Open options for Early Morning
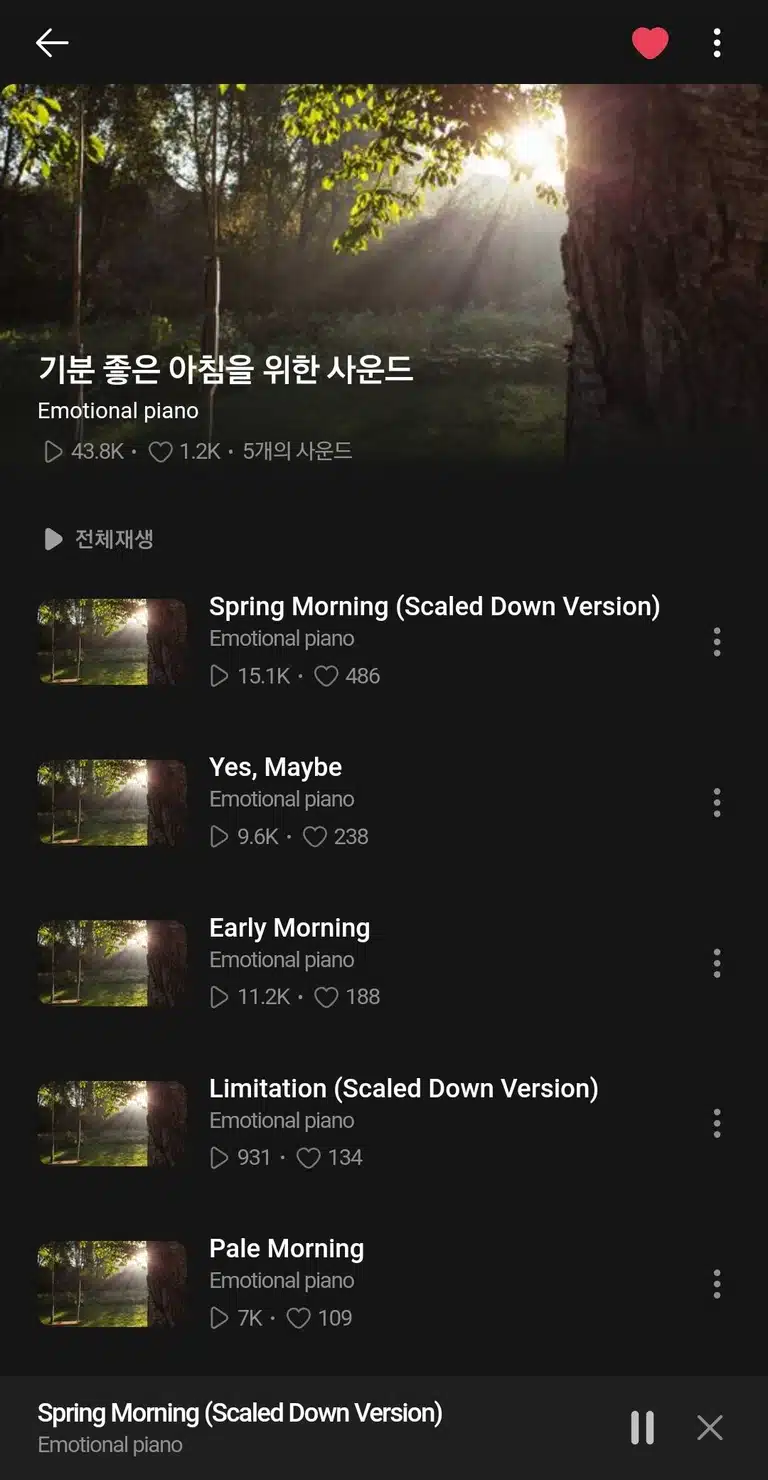The height and width of the screenshot is (1480, 768). 717,963
